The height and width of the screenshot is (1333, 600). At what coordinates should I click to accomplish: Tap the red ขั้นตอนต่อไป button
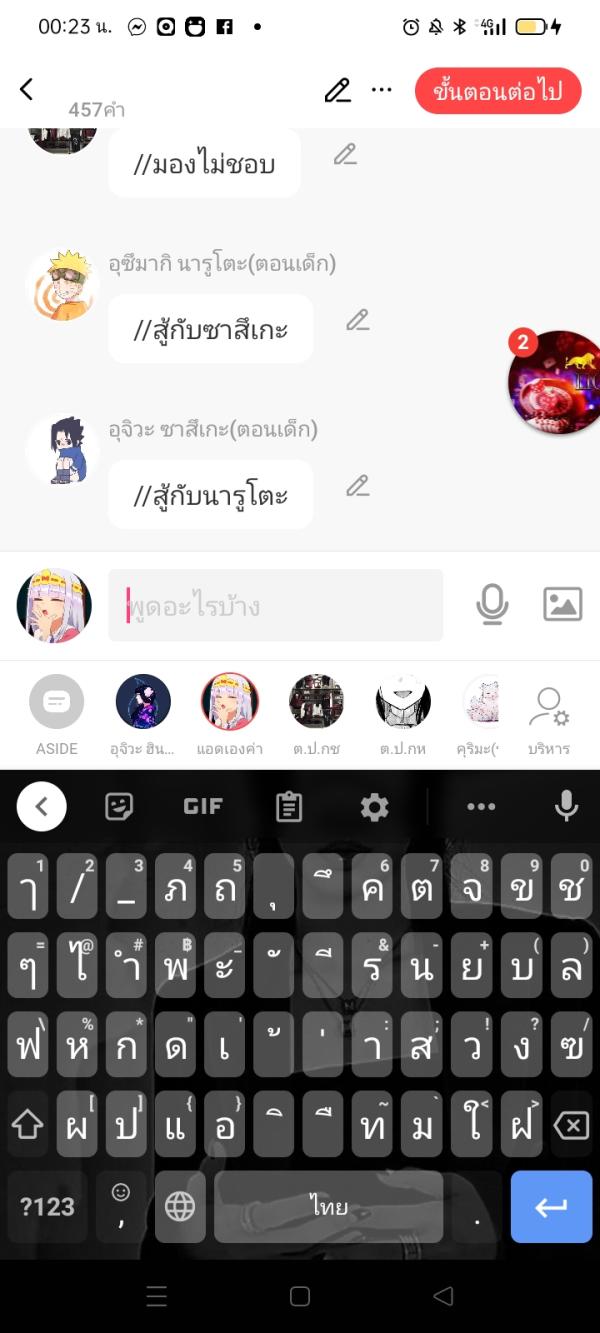(x=497, y=92)
